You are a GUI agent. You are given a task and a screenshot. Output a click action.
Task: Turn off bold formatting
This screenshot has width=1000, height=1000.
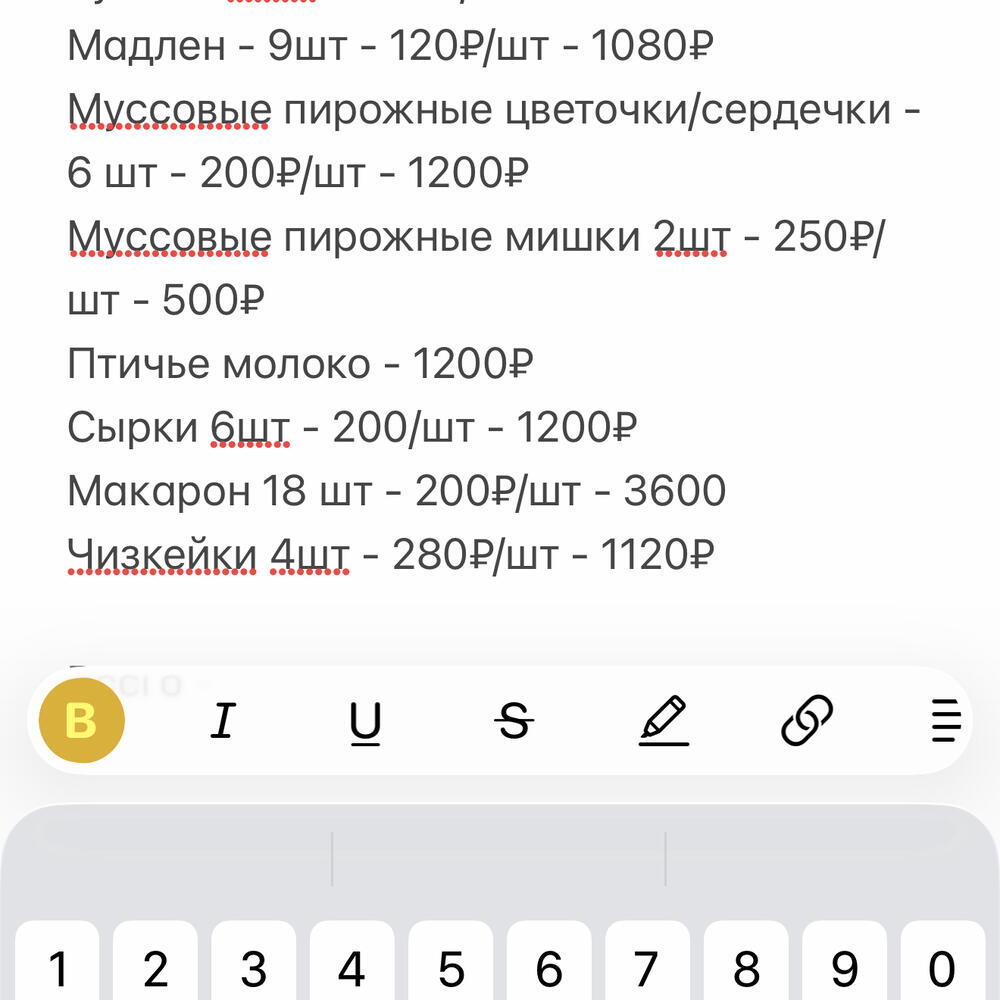[x=82, y=720]
